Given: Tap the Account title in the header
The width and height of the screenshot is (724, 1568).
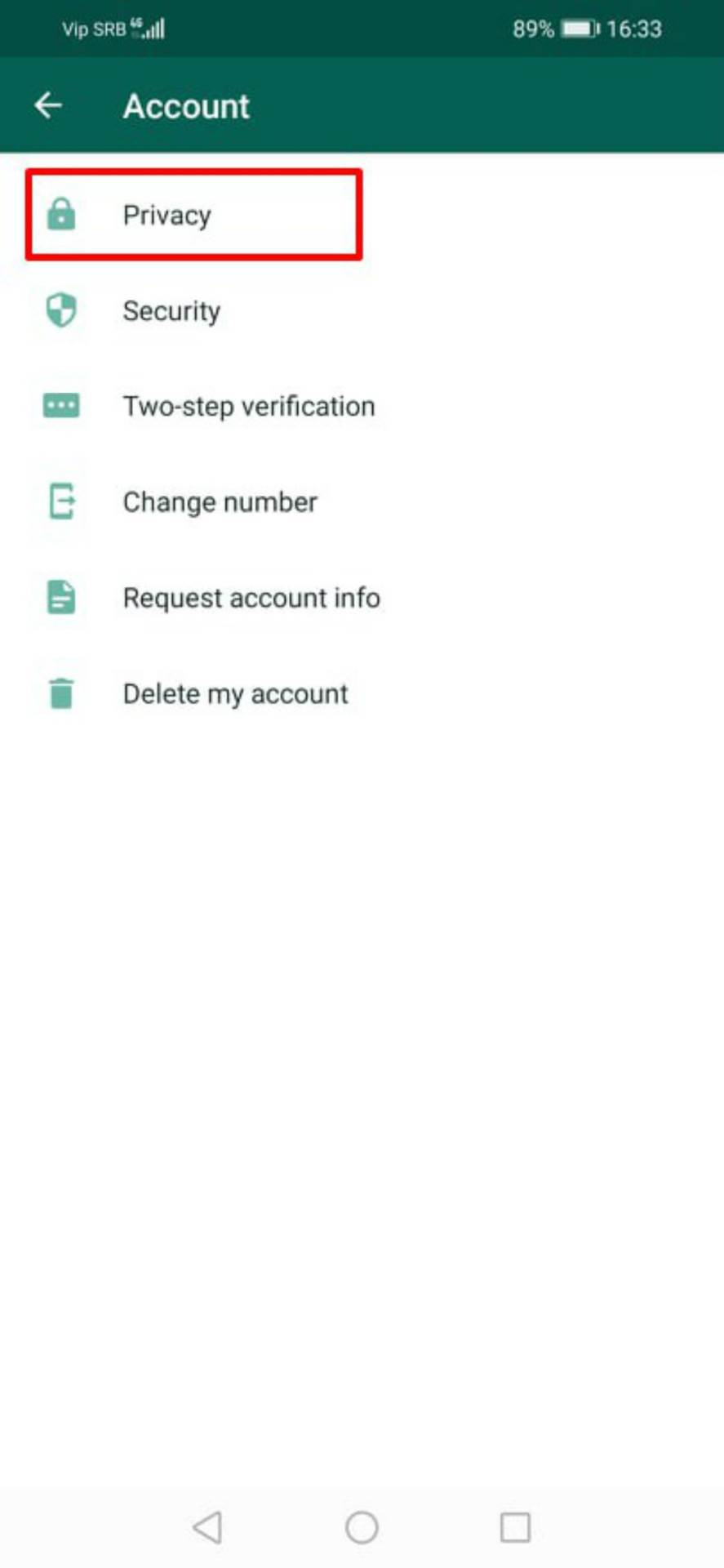Looking at the screenshot, I should pos(186,105).
